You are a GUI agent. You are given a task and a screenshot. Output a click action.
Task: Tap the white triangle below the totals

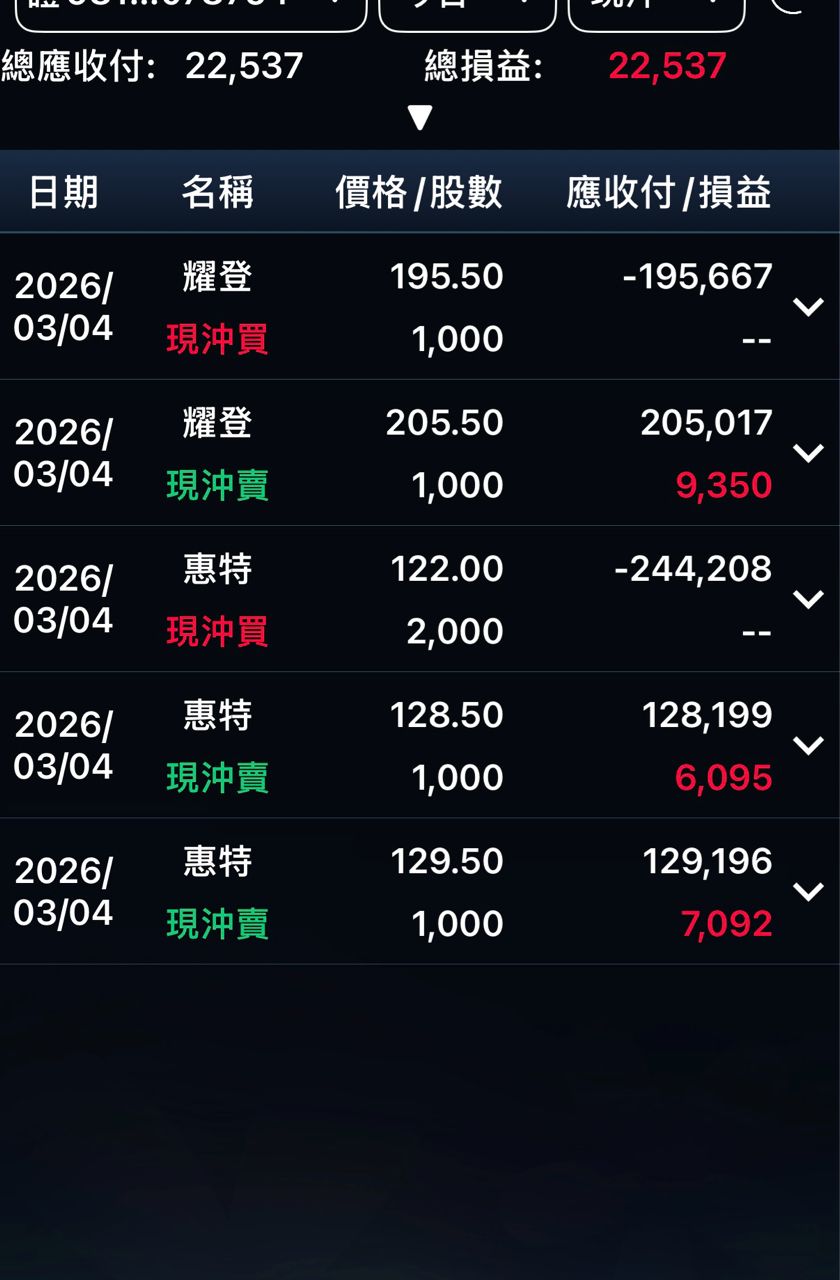tap(420, 118)
